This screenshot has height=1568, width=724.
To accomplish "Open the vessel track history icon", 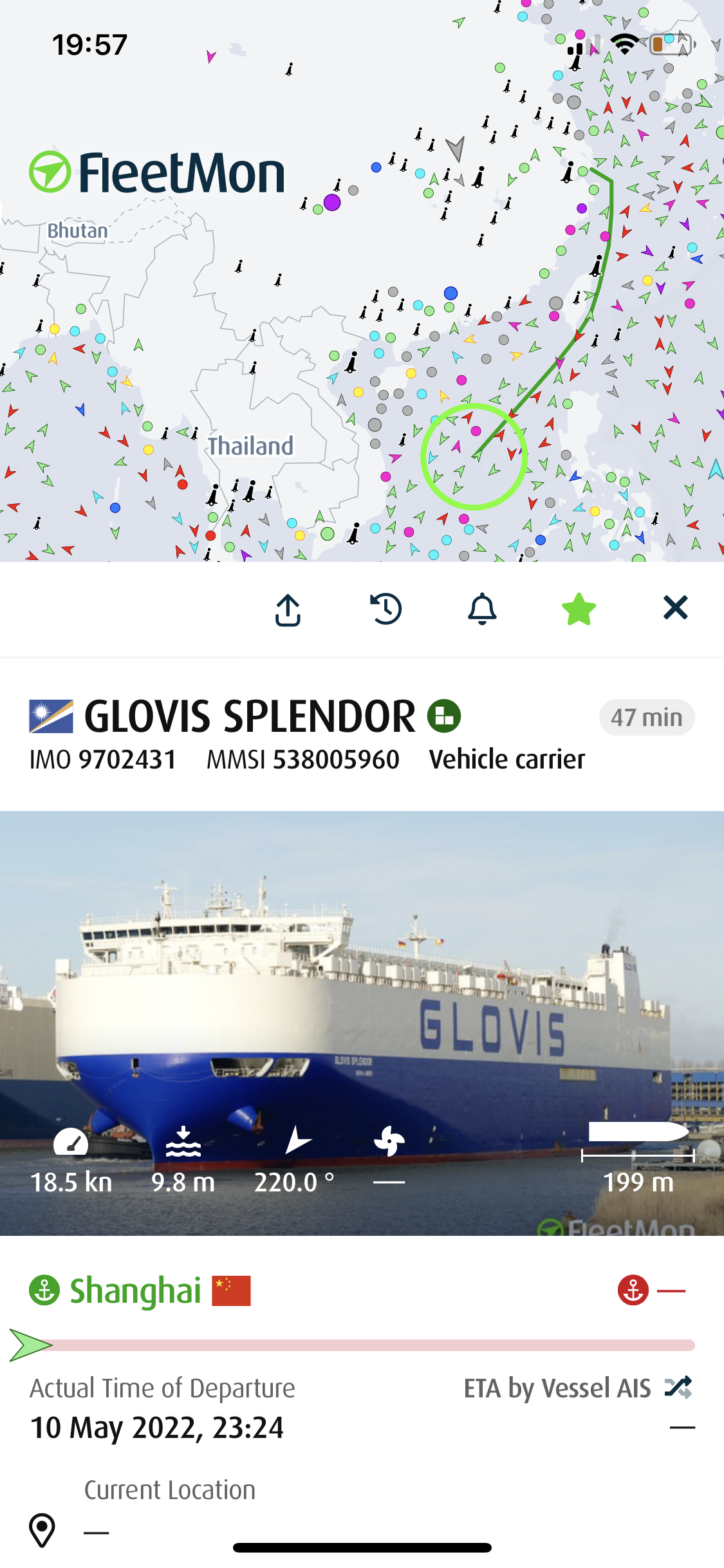I will (385, 609).
